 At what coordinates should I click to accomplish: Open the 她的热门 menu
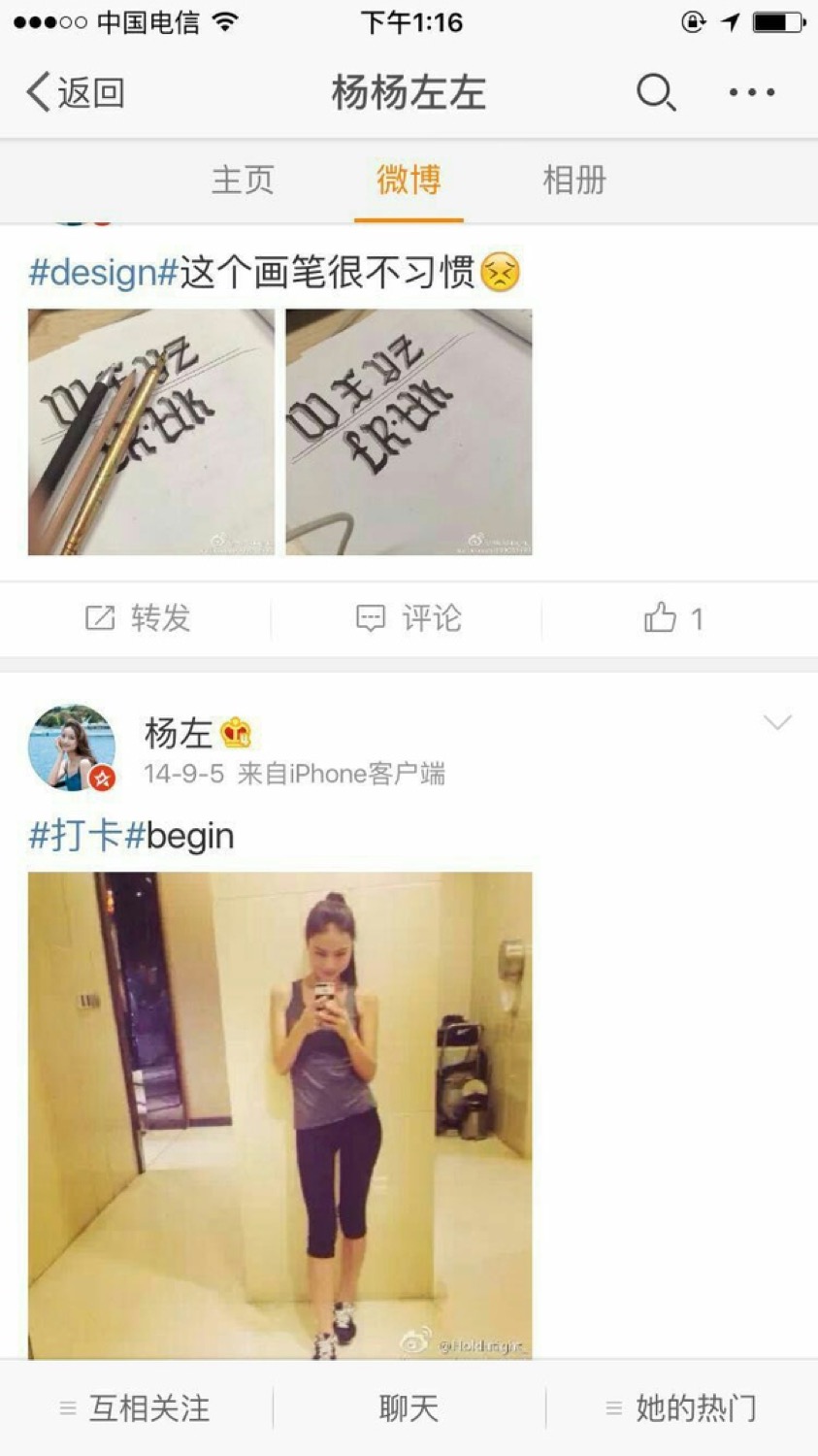682,1408
